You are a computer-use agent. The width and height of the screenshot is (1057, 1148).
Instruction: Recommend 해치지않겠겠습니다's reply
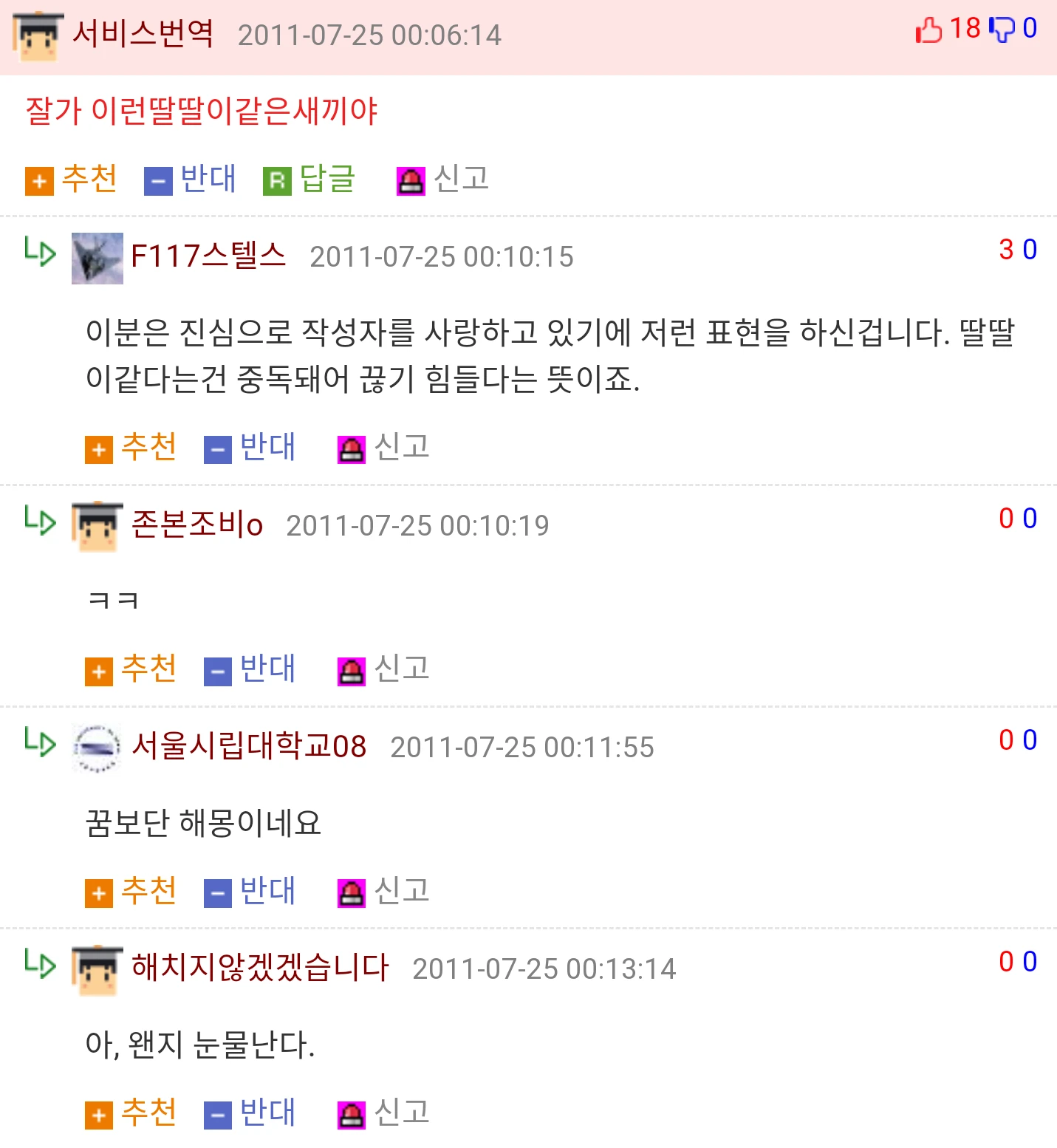(131, 1113)
